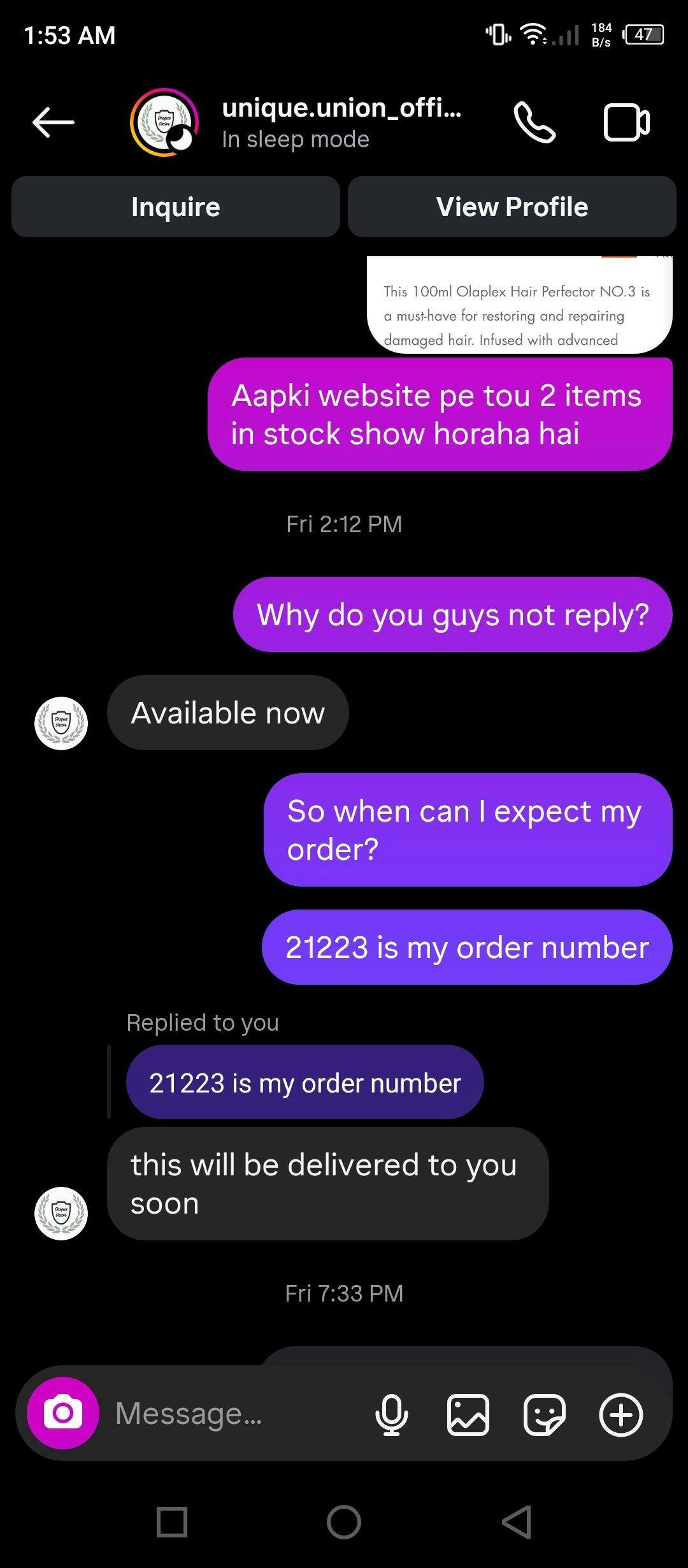Viewport: 688px width, 1568px height.
Task: Go to the Android home screen
Action: 344,1522
